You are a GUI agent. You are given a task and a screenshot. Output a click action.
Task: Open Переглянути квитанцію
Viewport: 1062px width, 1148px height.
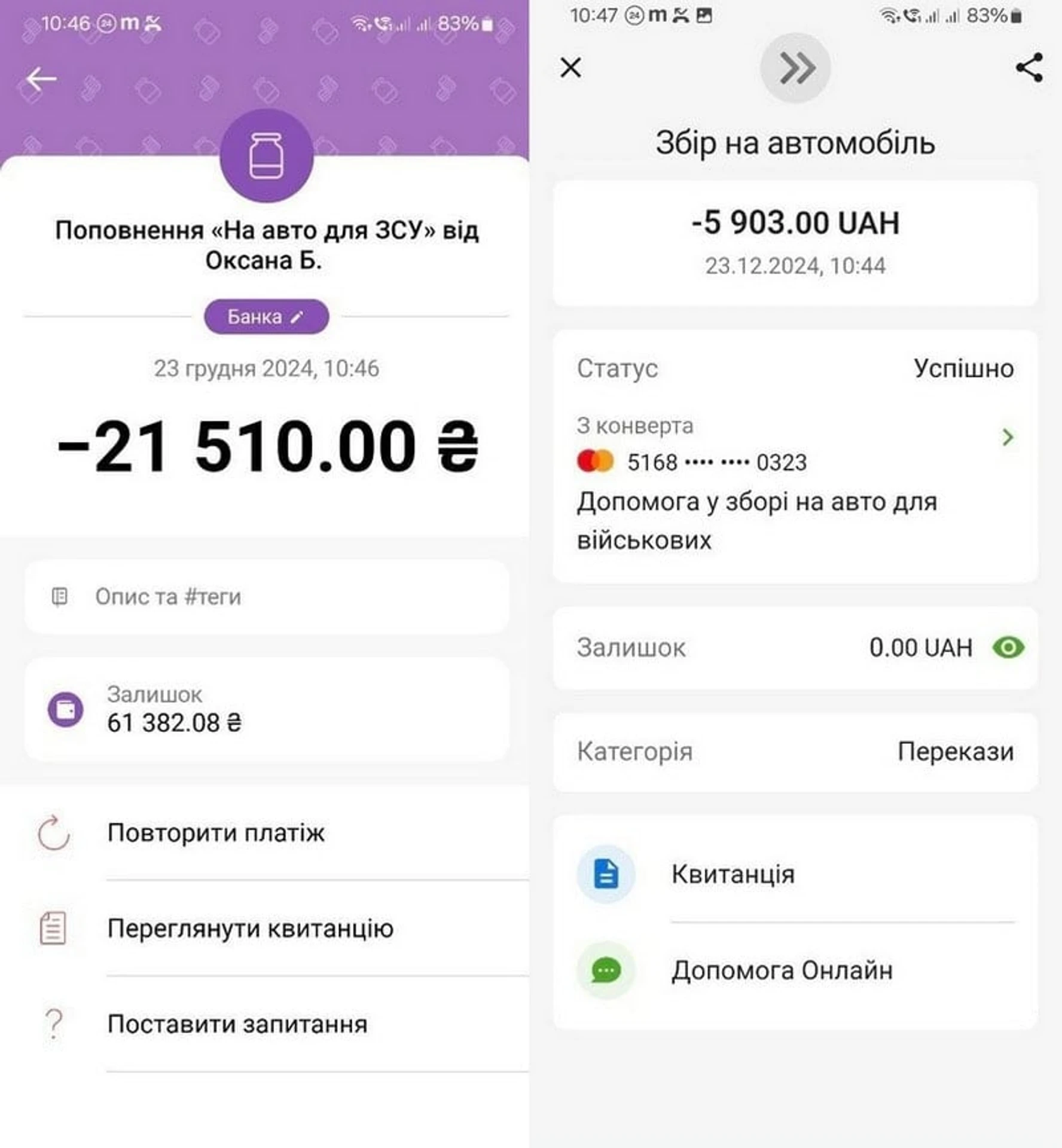point(250,929)
